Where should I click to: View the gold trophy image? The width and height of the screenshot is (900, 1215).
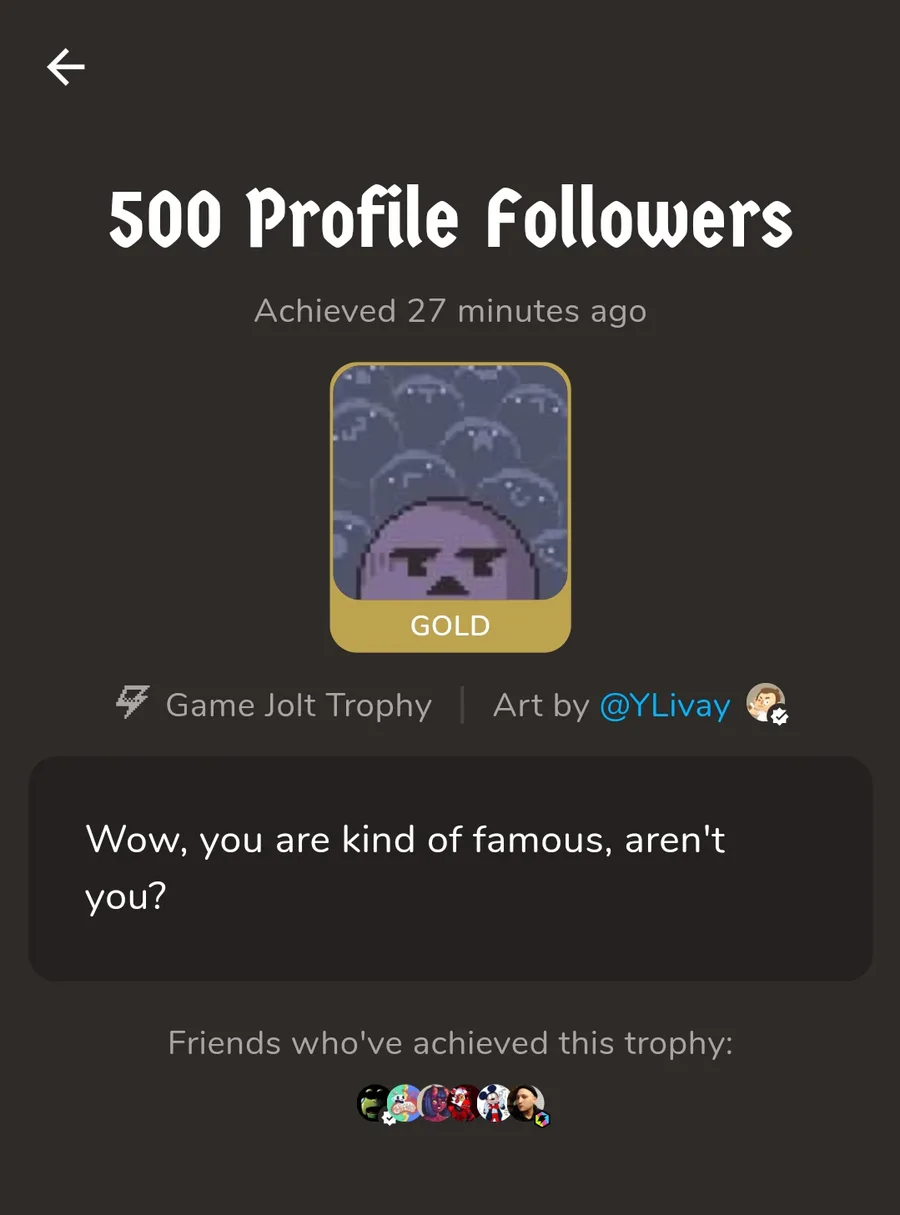pyautogui.click(x=450, y=507)
